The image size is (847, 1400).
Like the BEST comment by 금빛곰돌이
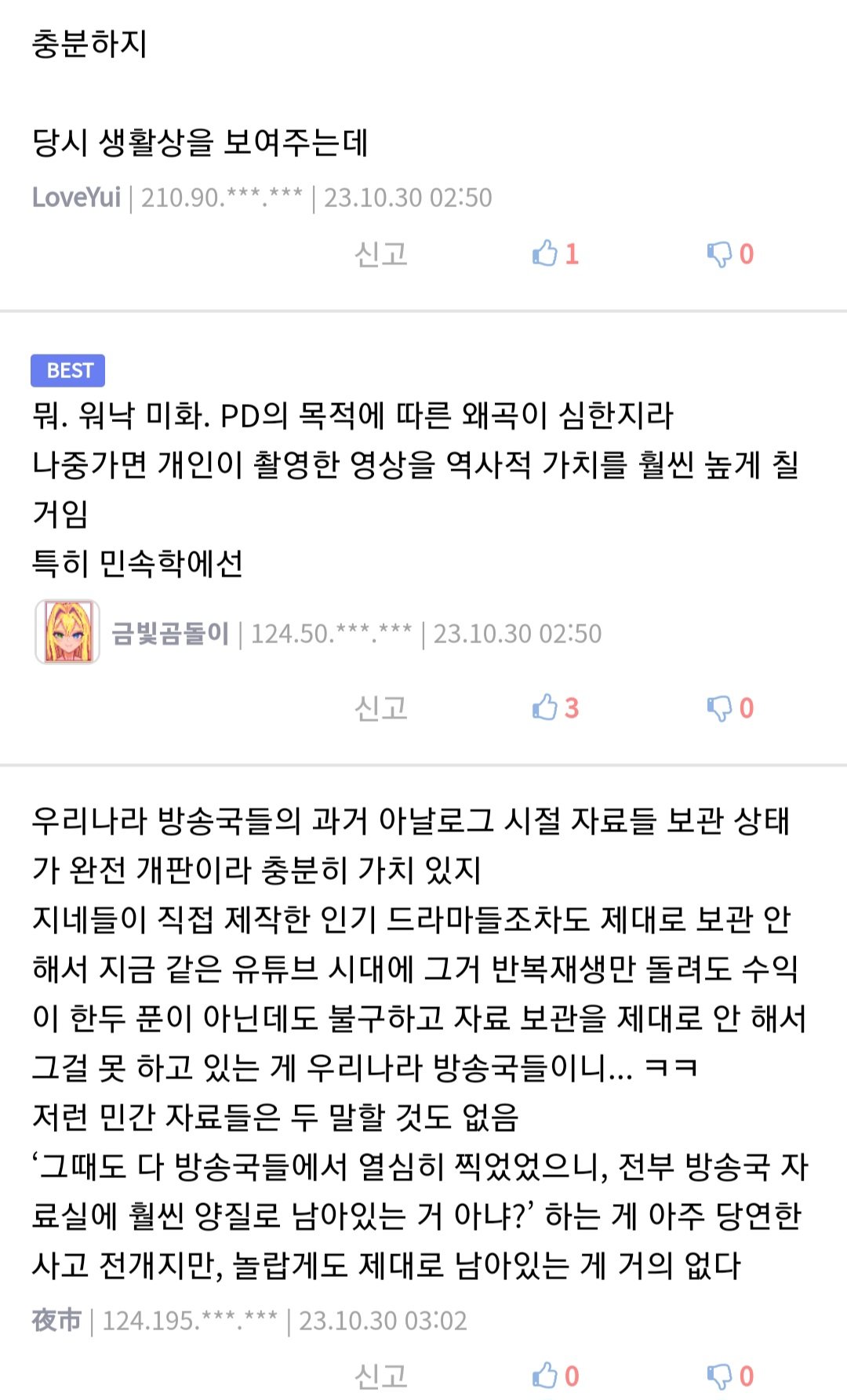click(554, 708)
